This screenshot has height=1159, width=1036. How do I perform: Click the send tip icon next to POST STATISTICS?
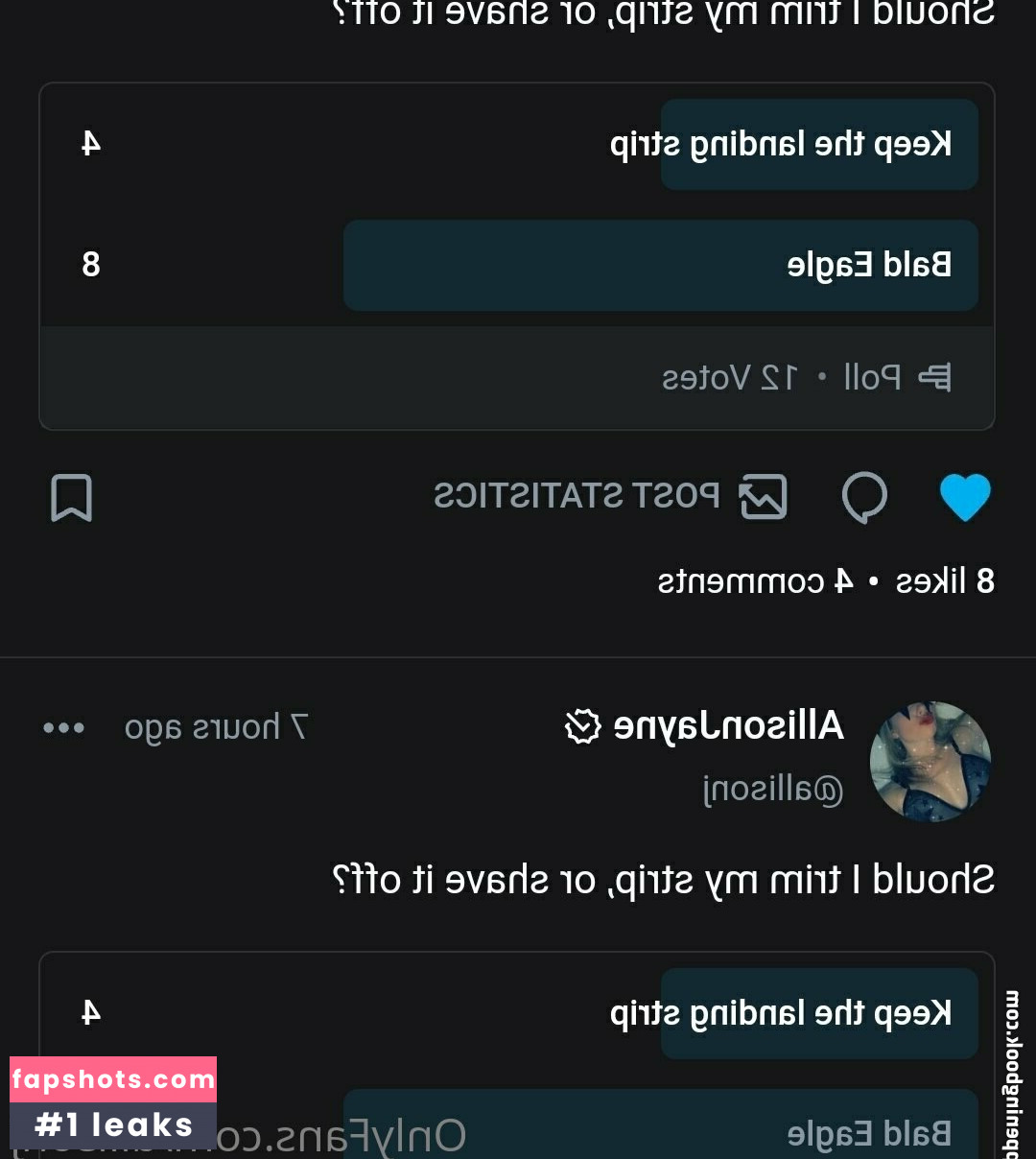click(x=763, y=495)
